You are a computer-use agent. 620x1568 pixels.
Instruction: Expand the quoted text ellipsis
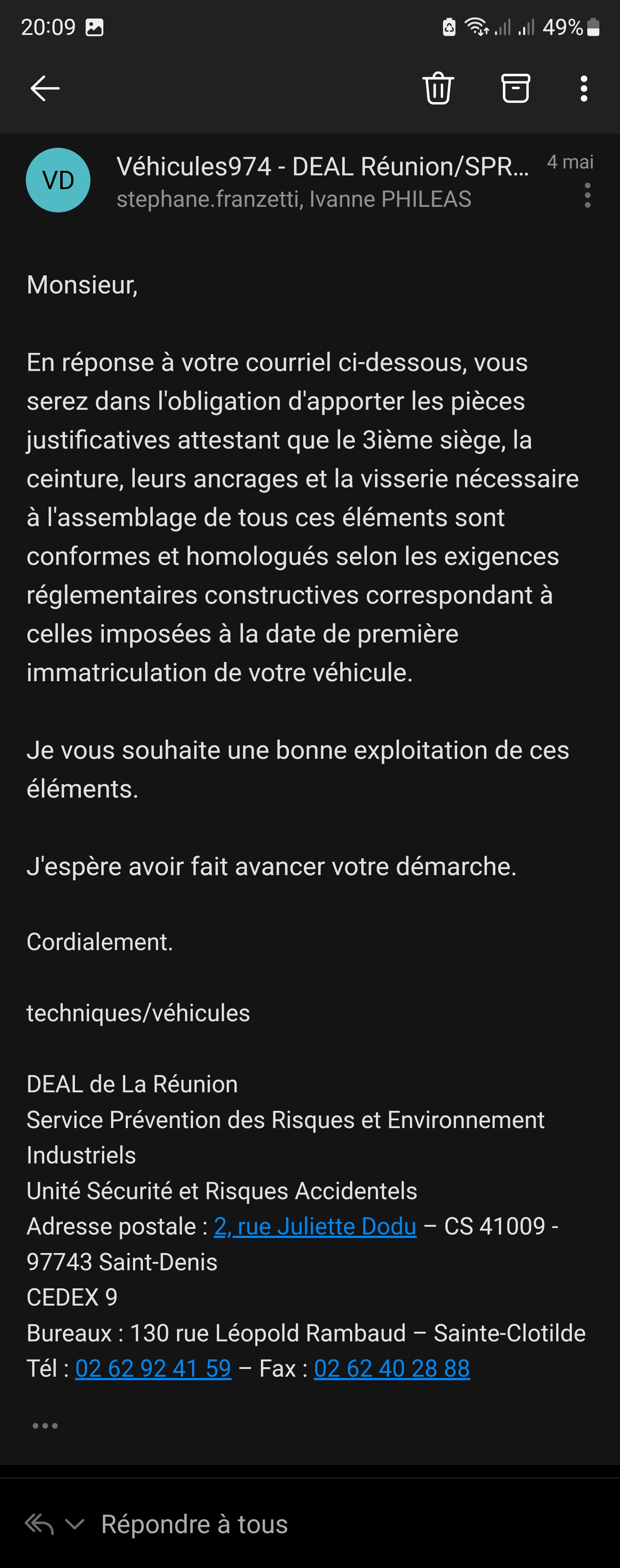[x=45, y=1425]
